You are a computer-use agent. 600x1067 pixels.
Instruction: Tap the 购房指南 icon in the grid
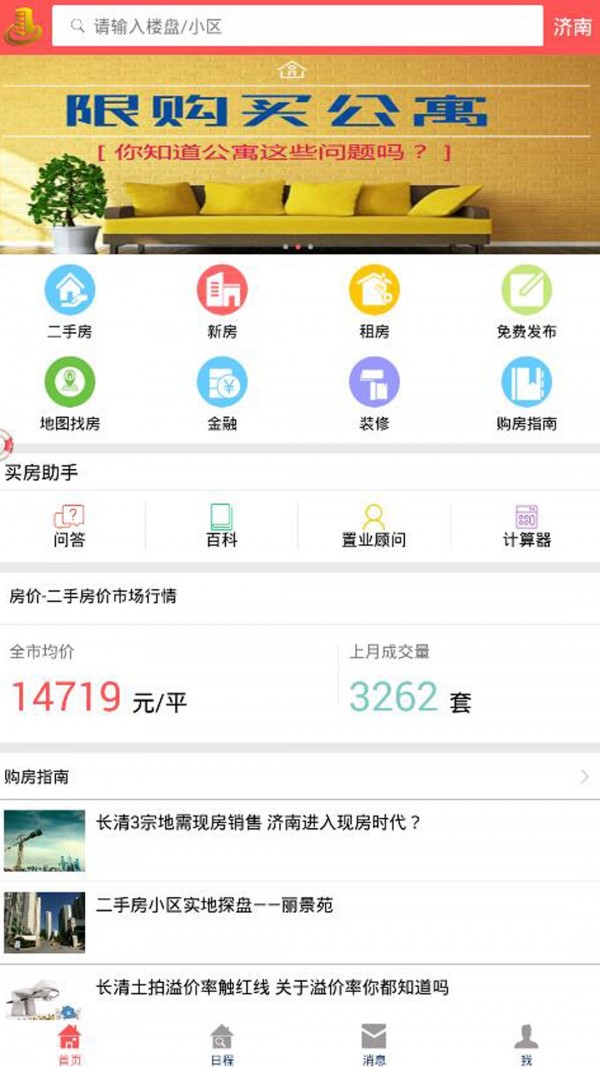coord(527,394)
